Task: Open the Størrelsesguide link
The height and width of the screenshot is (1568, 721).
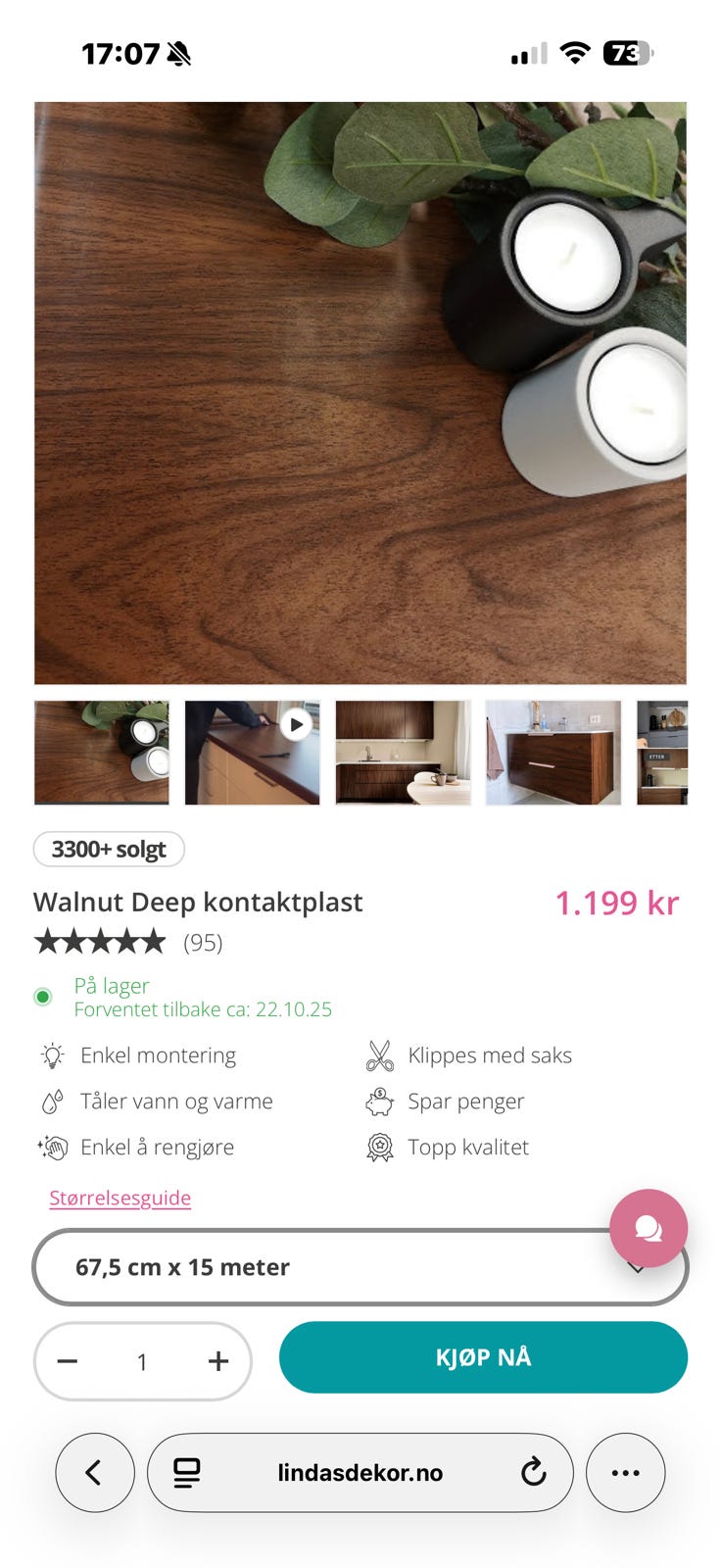Action: pos(120,1198)
